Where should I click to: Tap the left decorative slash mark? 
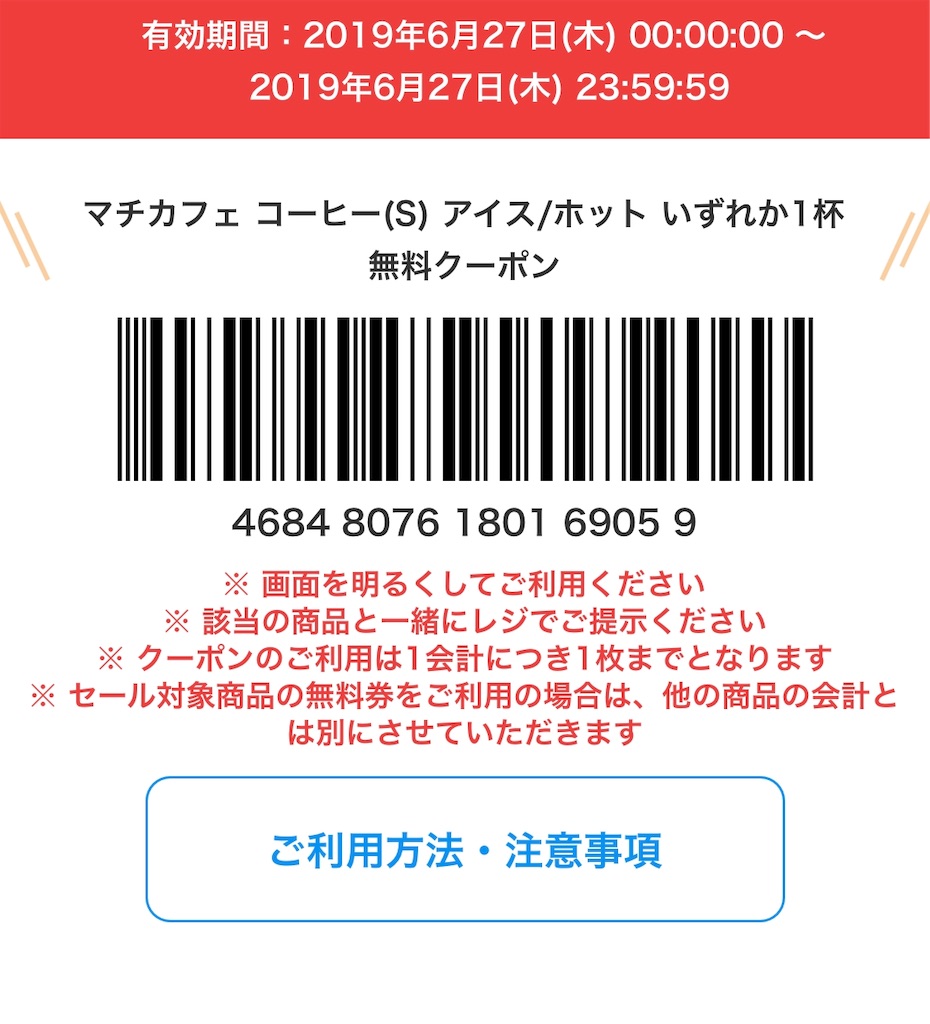pos(25,240)
